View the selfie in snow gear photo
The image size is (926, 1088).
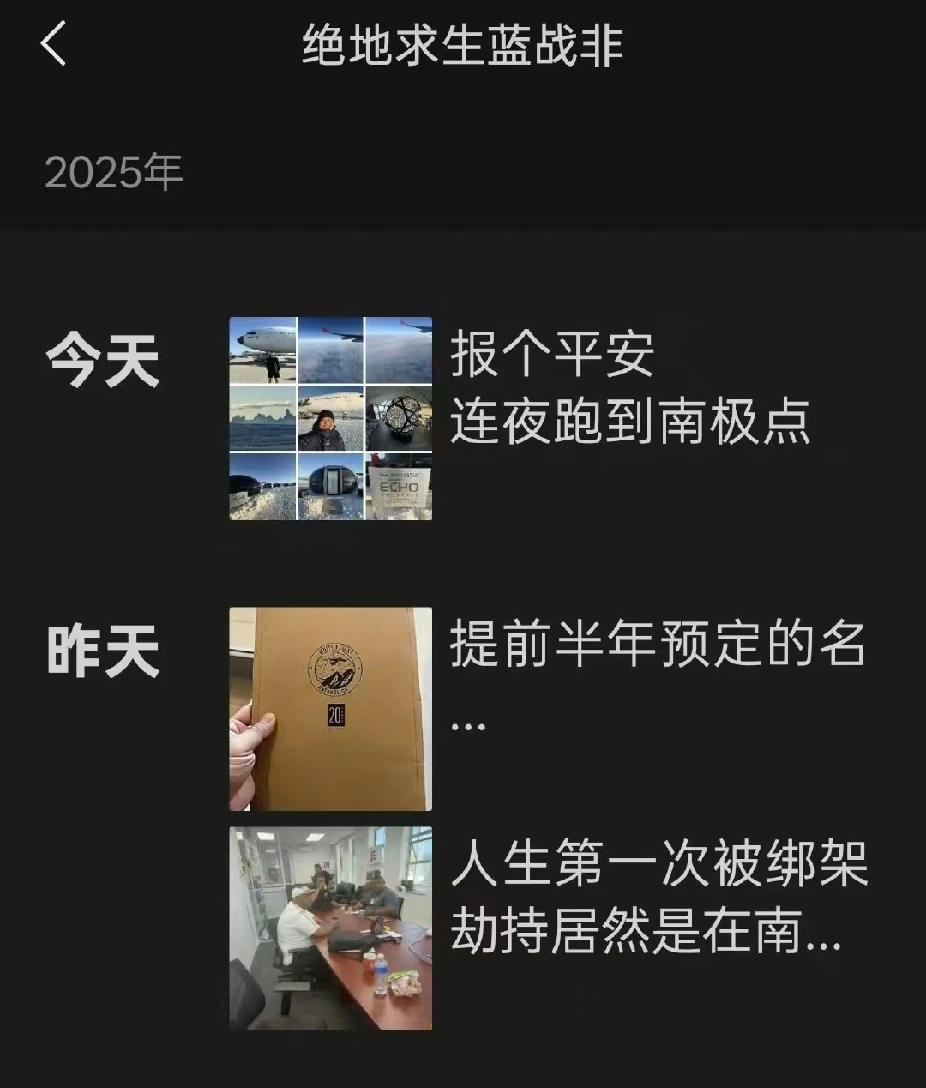331,417
